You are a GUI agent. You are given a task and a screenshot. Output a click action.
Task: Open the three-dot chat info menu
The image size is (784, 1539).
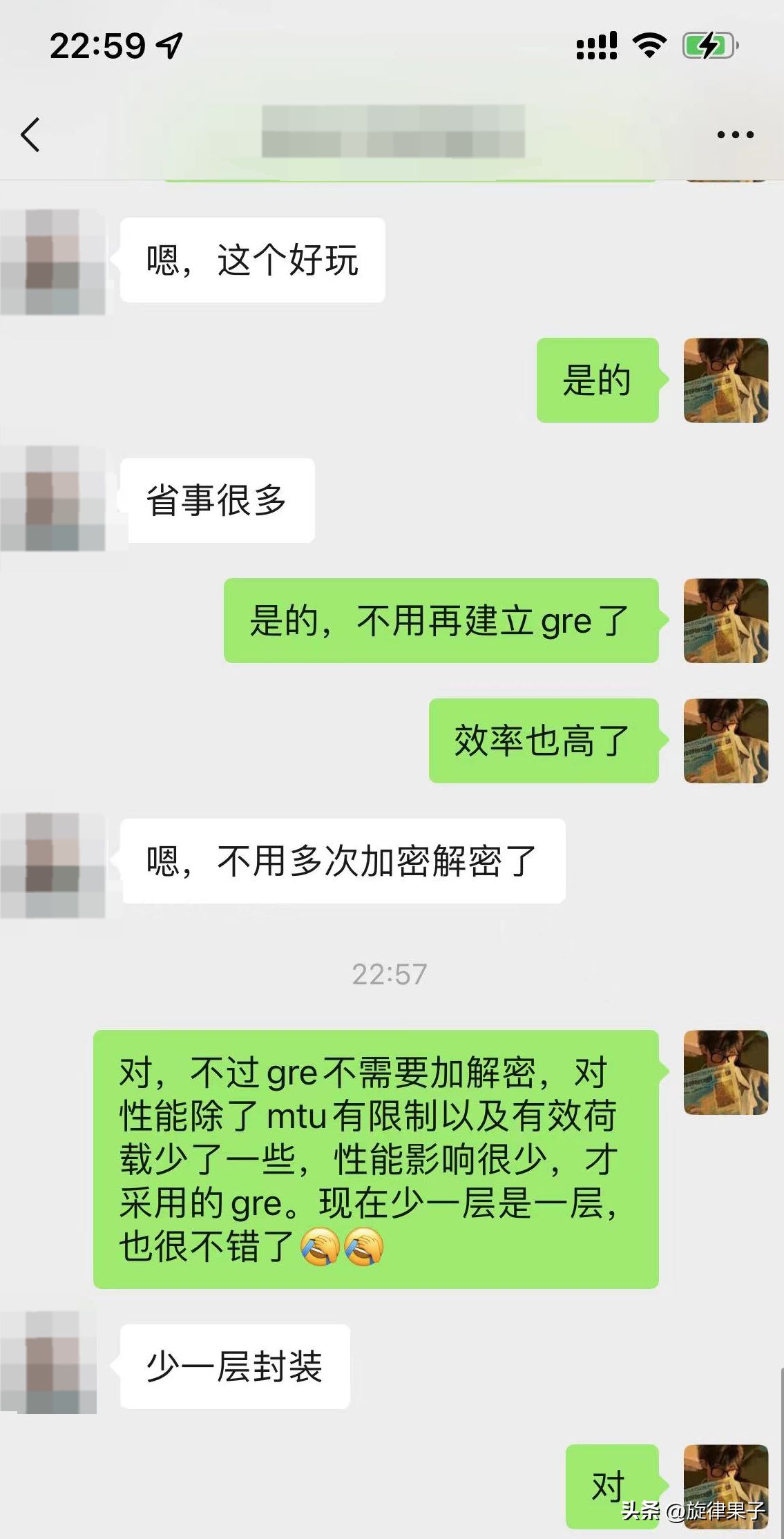coord(735,135)
